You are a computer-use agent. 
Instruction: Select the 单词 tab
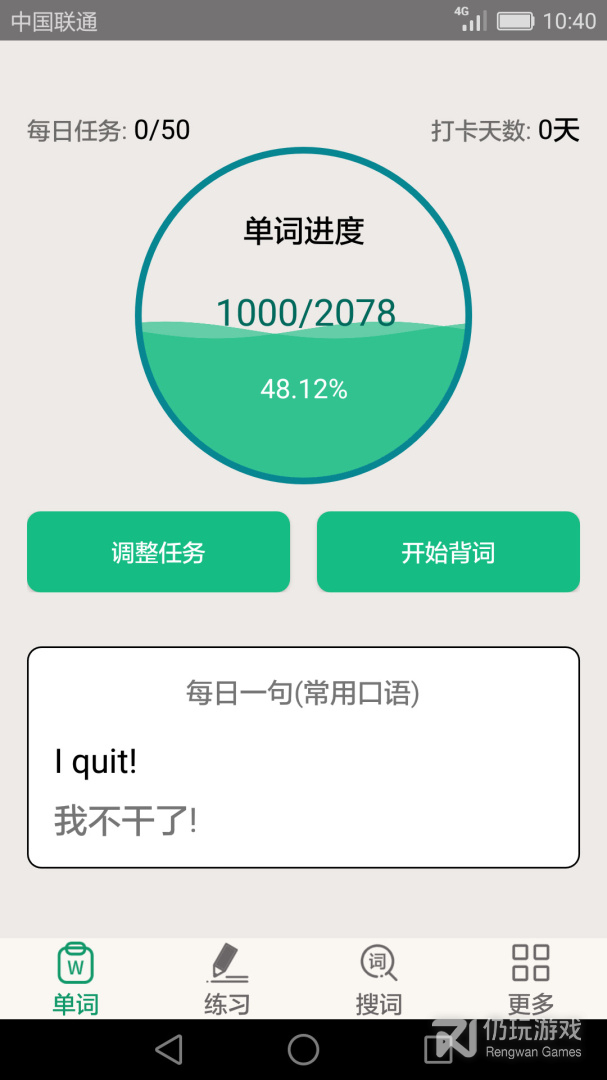pos(76,979)
